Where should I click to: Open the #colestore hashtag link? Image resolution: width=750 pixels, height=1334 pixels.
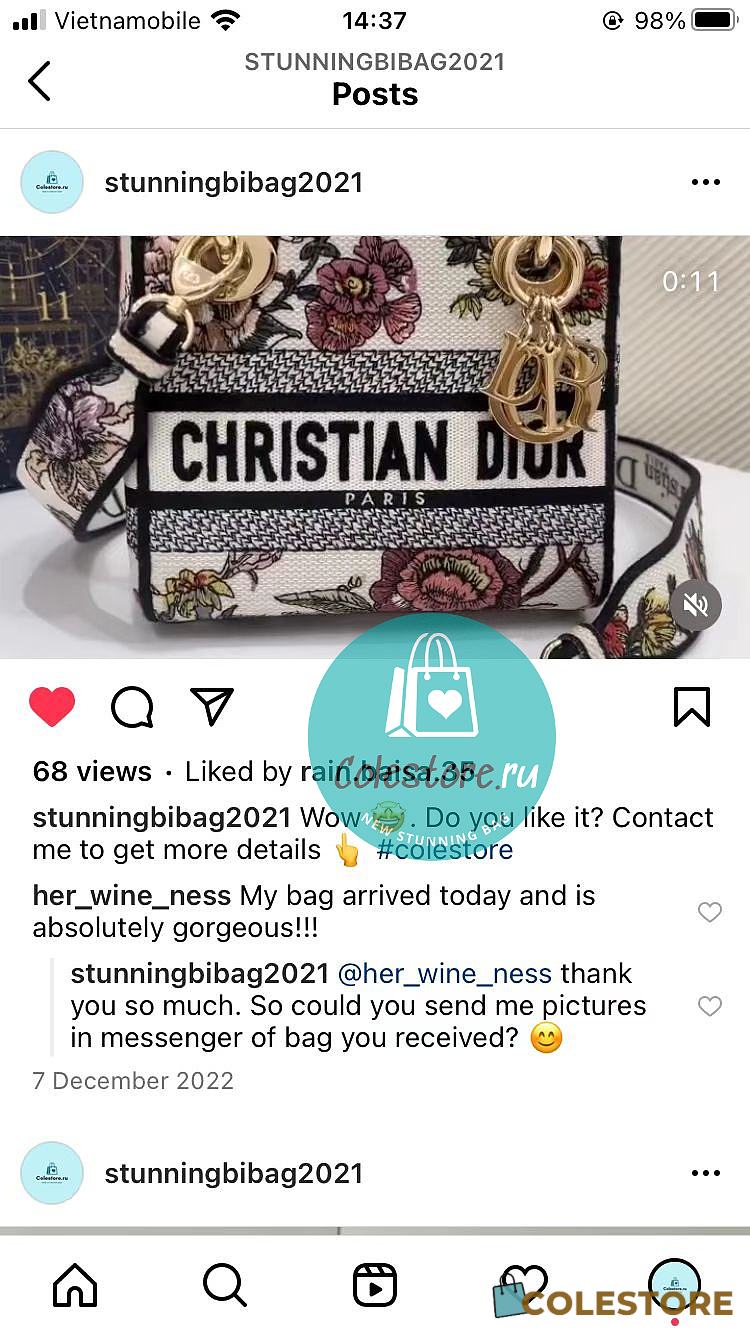click(x=445, y=850)
